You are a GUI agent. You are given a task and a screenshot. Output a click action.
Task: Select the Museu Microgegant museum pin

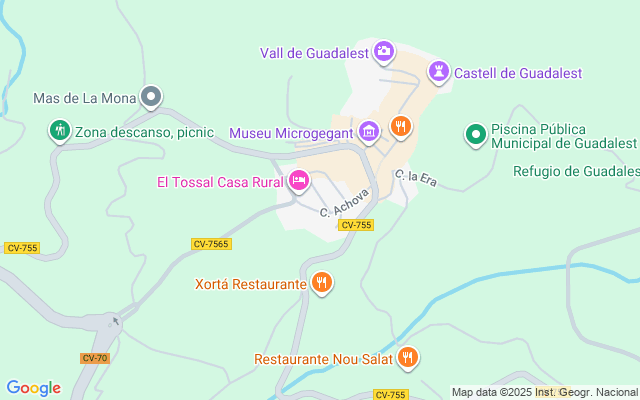(x=369, y=132)
